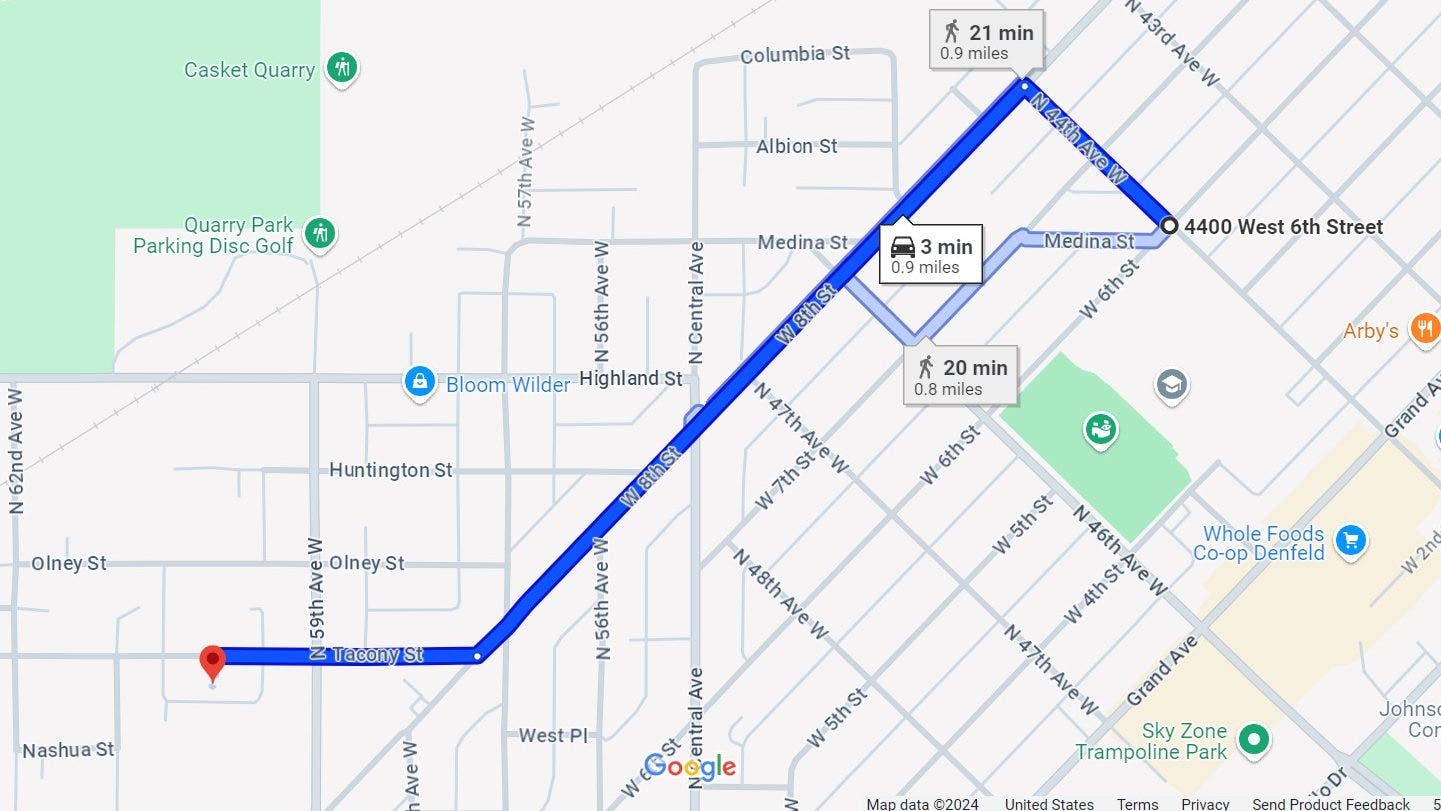Open the green park marker by W 6th St
The height and width of the screenshot is (811, 1441).
[1101, 430]
